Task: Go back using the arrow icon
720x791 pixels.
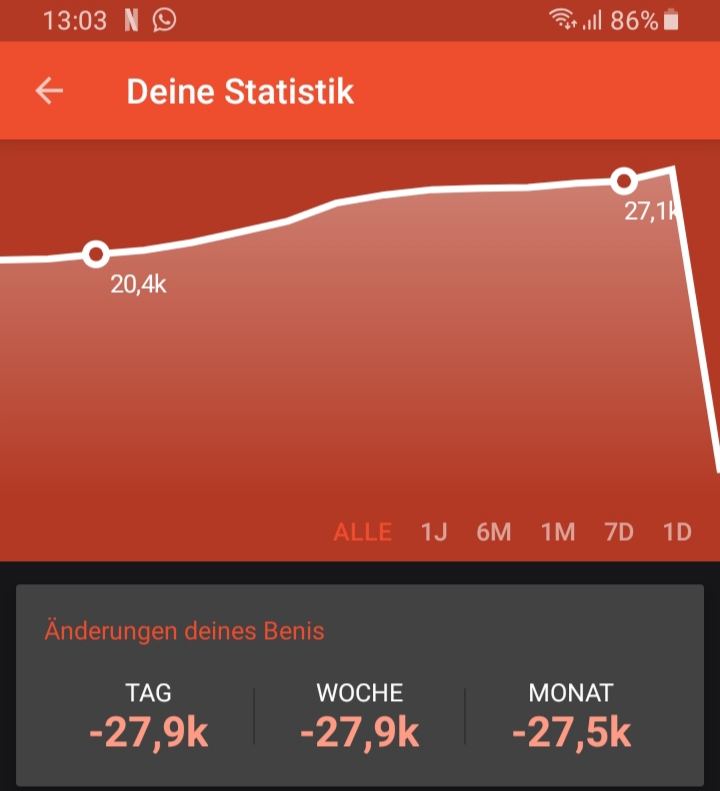Action: (49, 91)
